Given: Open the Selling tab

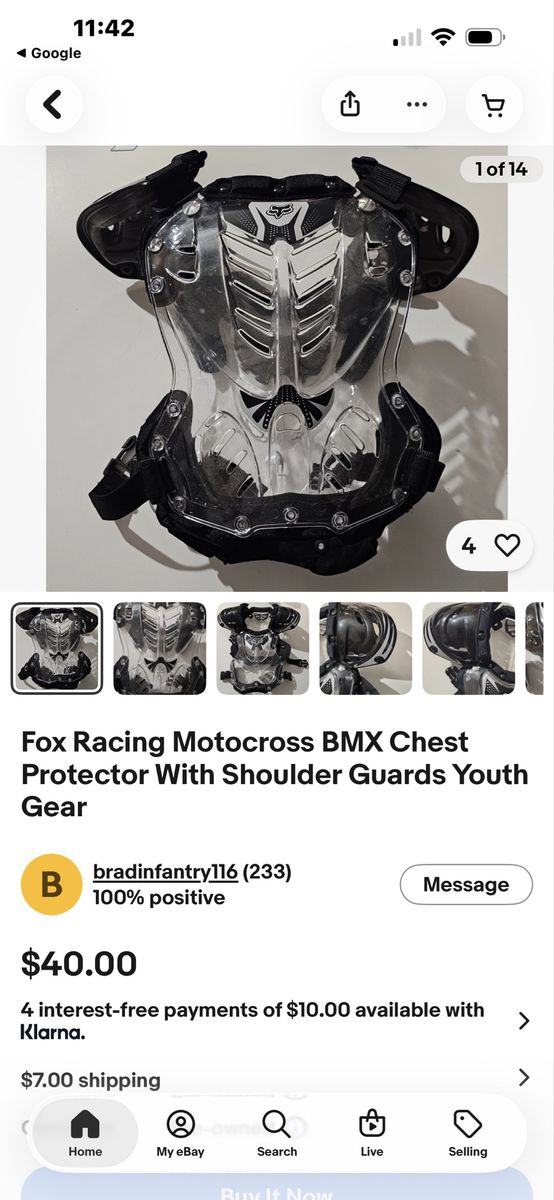Looking at the screenshot, I should [468, 1133].
